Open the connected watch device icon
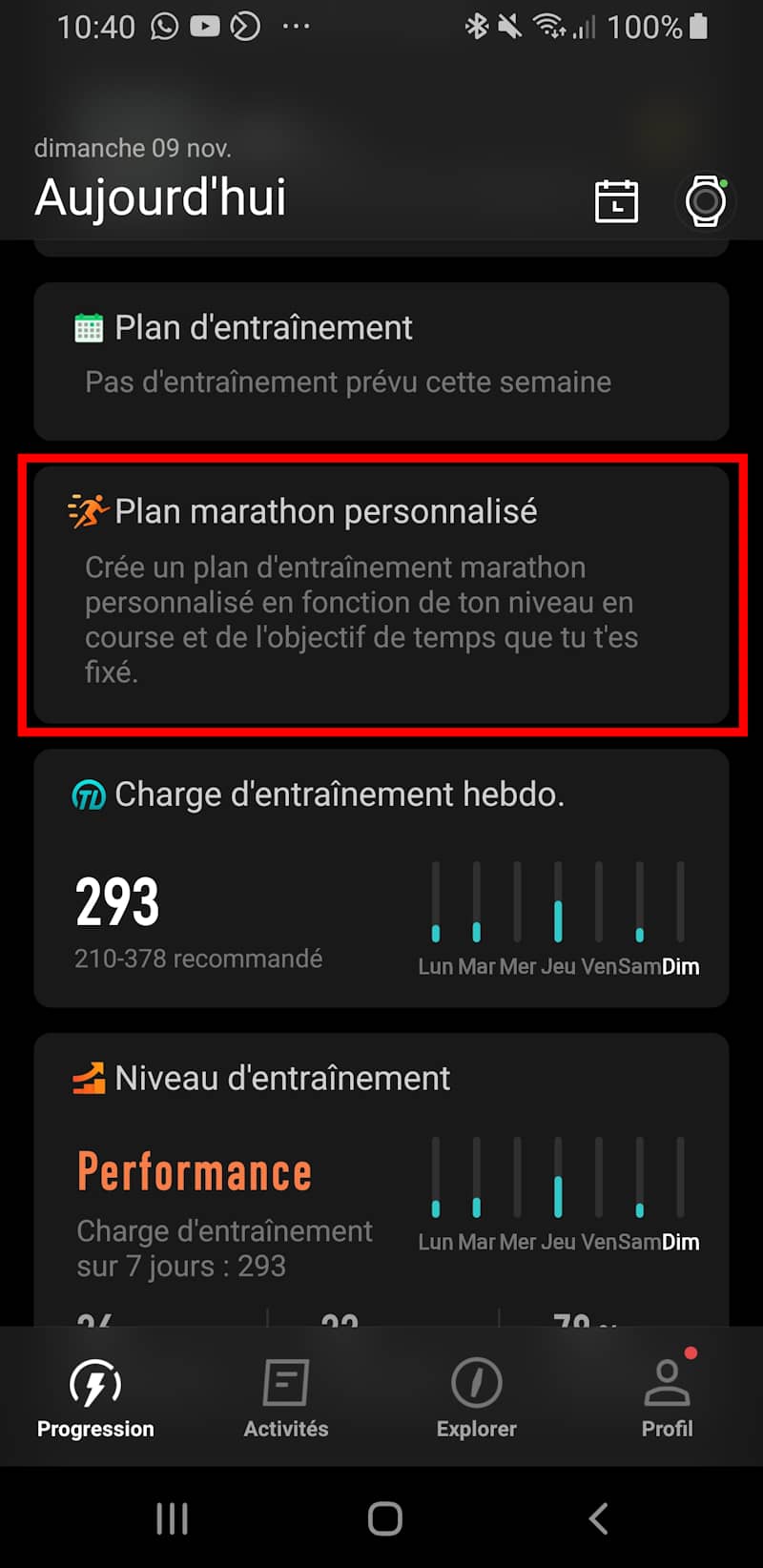This screenshot has width=763, height=1568. 706,201
